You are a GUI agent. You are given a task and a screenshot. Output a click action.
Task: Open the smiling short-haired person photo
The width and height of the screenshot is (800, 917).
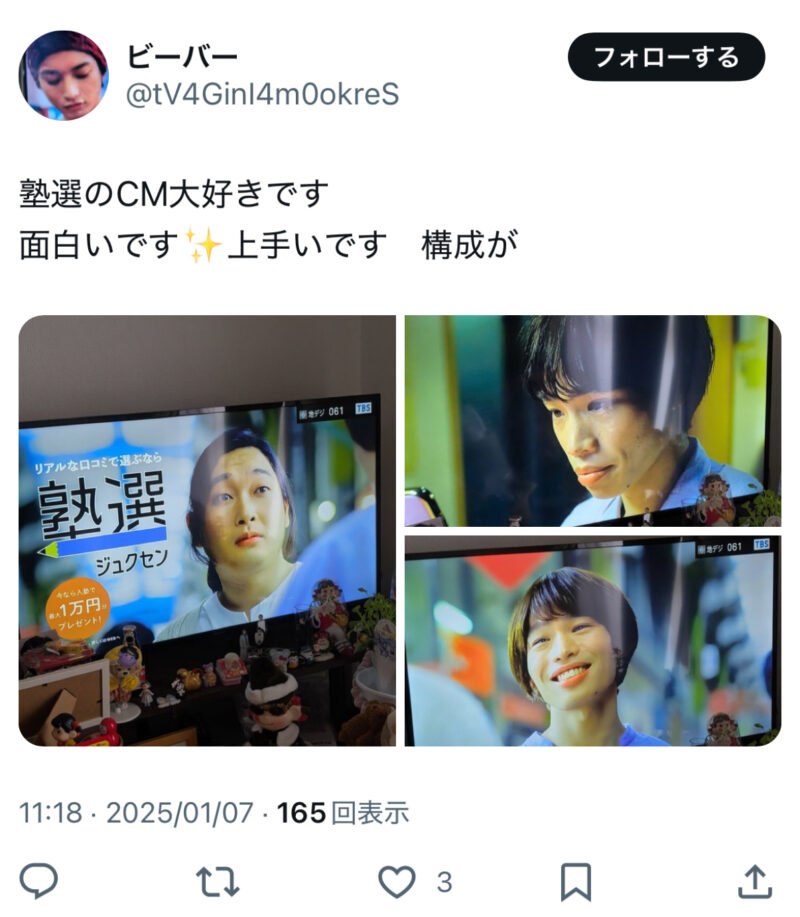point(592,641)
